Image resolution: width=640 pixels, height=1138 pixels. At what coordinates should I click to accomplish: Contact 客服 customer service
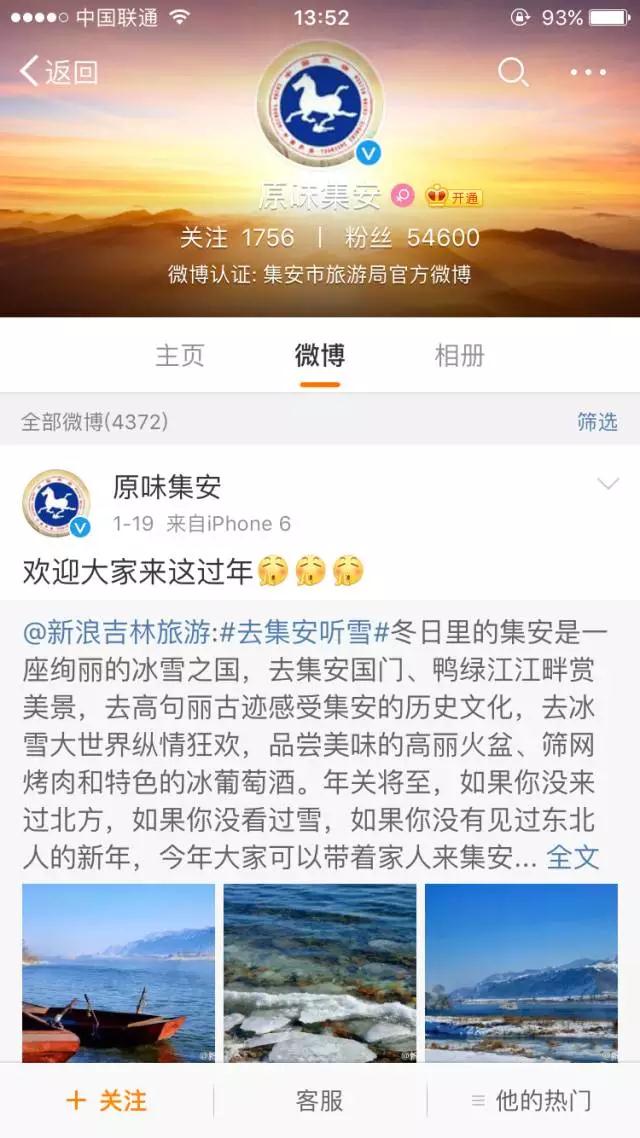(x=320, y=1101)
